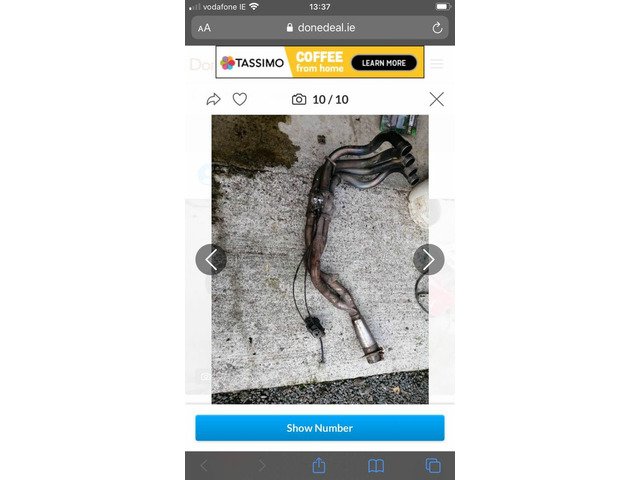Open Safari share sheet
Image resolution: width=640 pixels, height=480 pixels.
click(x=319, y=466)
